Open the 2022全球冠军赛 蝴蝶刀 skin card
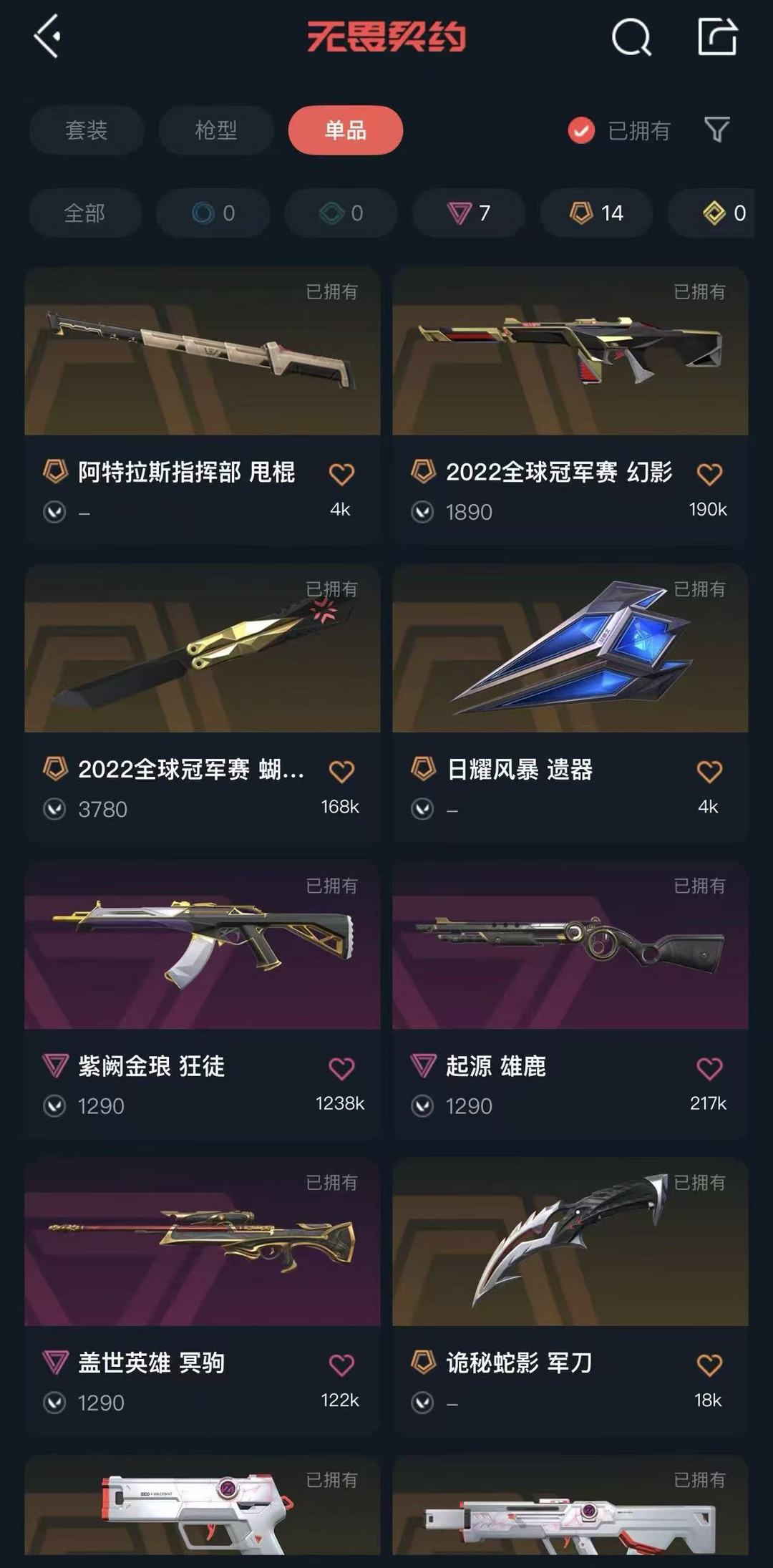 203,703
